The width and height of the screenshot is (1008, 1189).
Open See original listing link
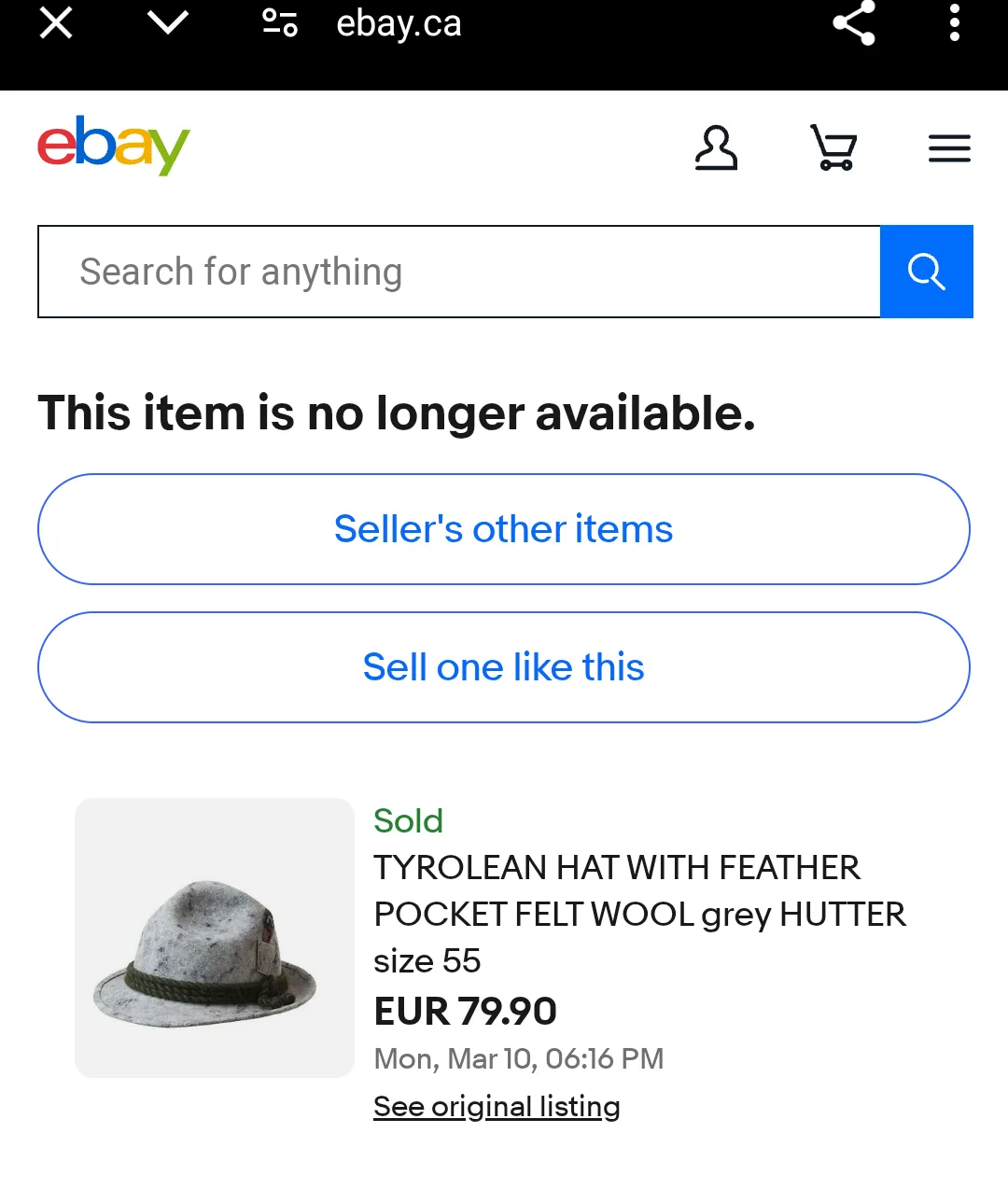click(x=497, y=1106)
